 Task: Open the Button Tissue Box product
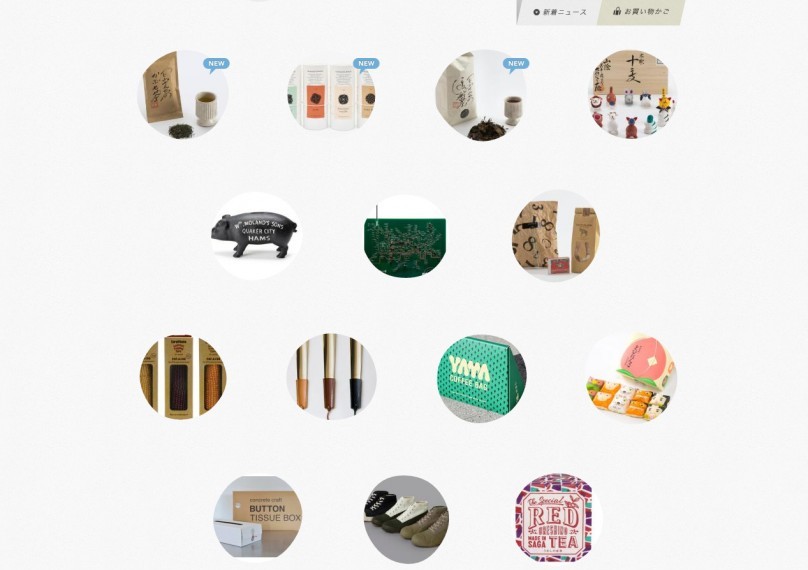258,518
